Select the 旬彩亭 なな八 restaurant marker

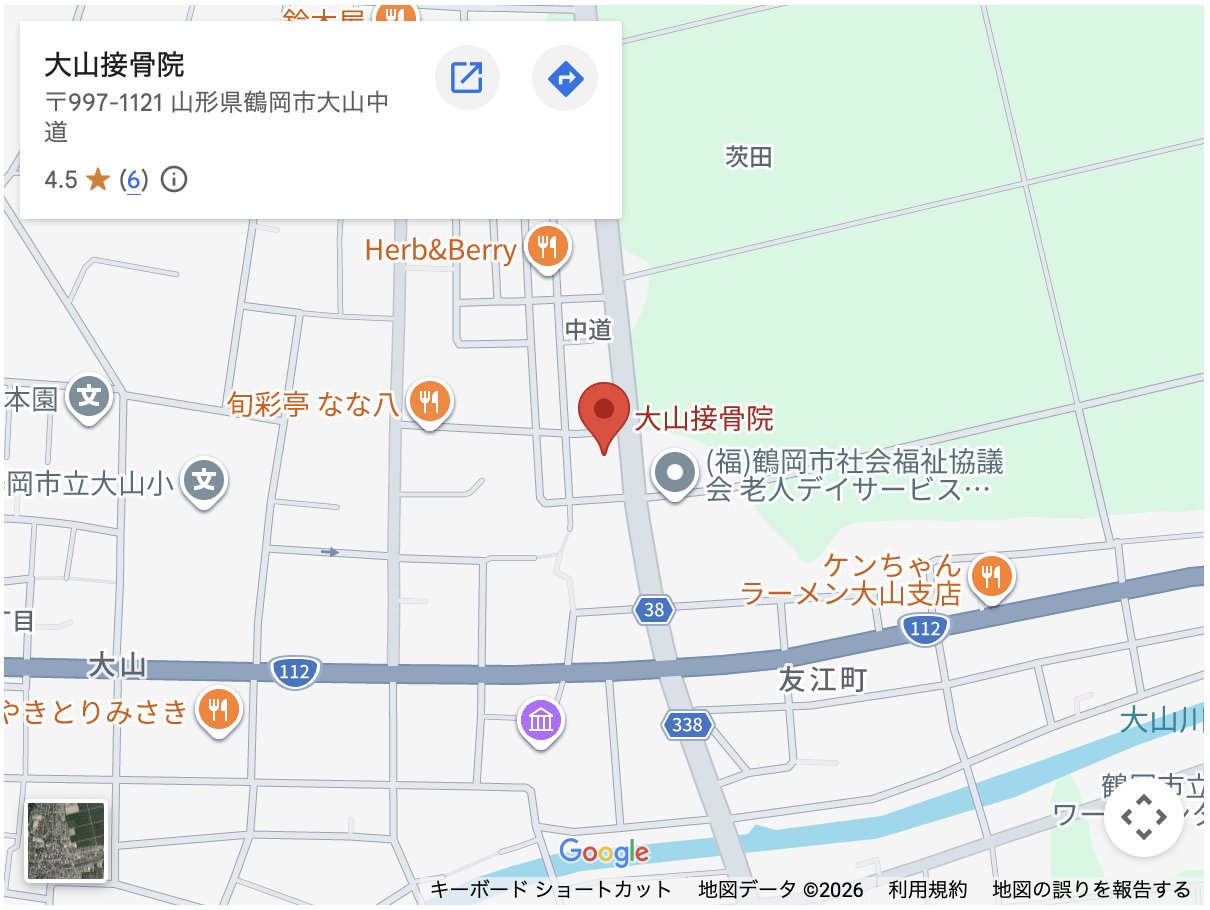(x=430, y=401)
